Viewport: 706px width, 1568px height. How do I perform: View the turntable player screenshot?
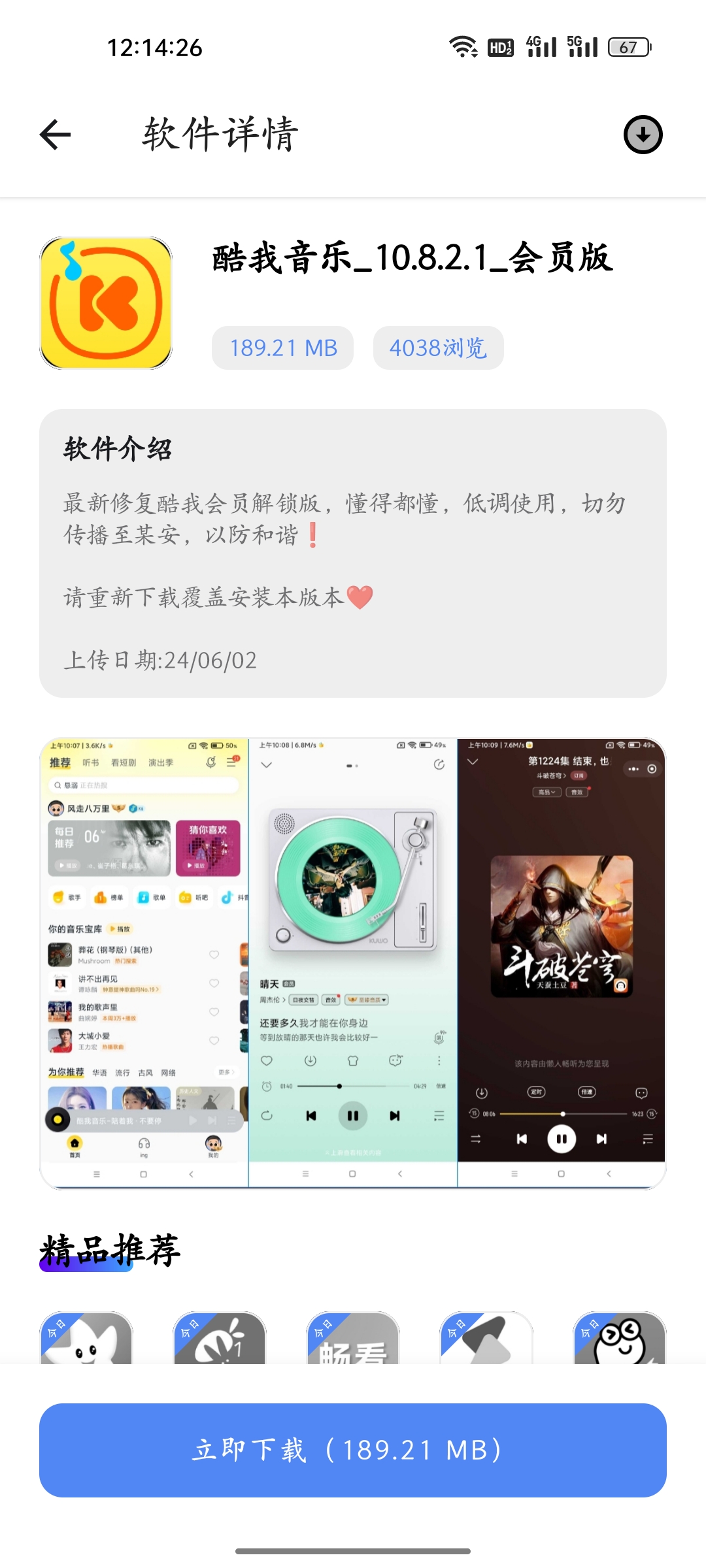pyautogui.click(x=353, y=962)
